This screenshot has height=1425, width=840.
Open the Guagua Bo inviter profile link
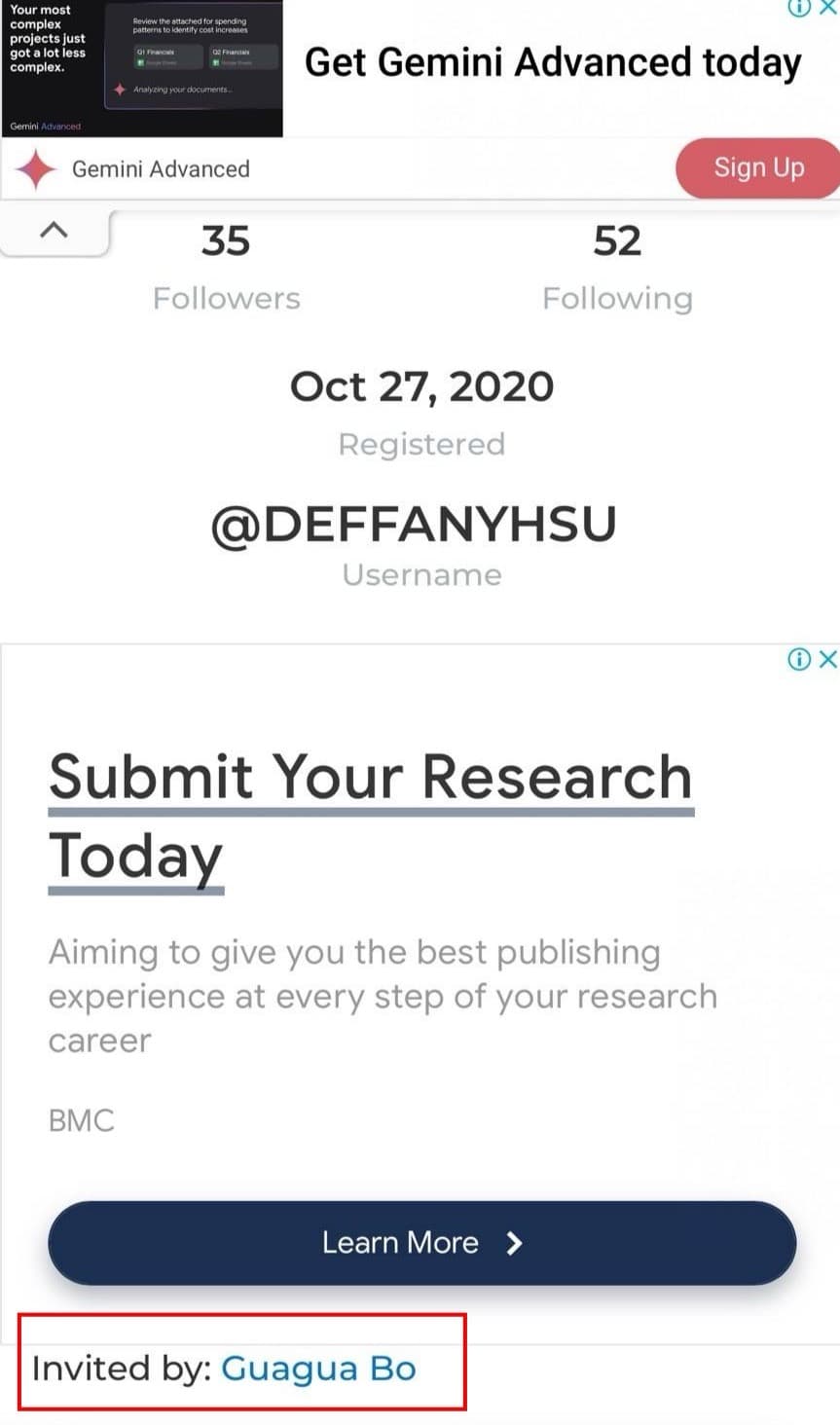(x=319, y=1369)
